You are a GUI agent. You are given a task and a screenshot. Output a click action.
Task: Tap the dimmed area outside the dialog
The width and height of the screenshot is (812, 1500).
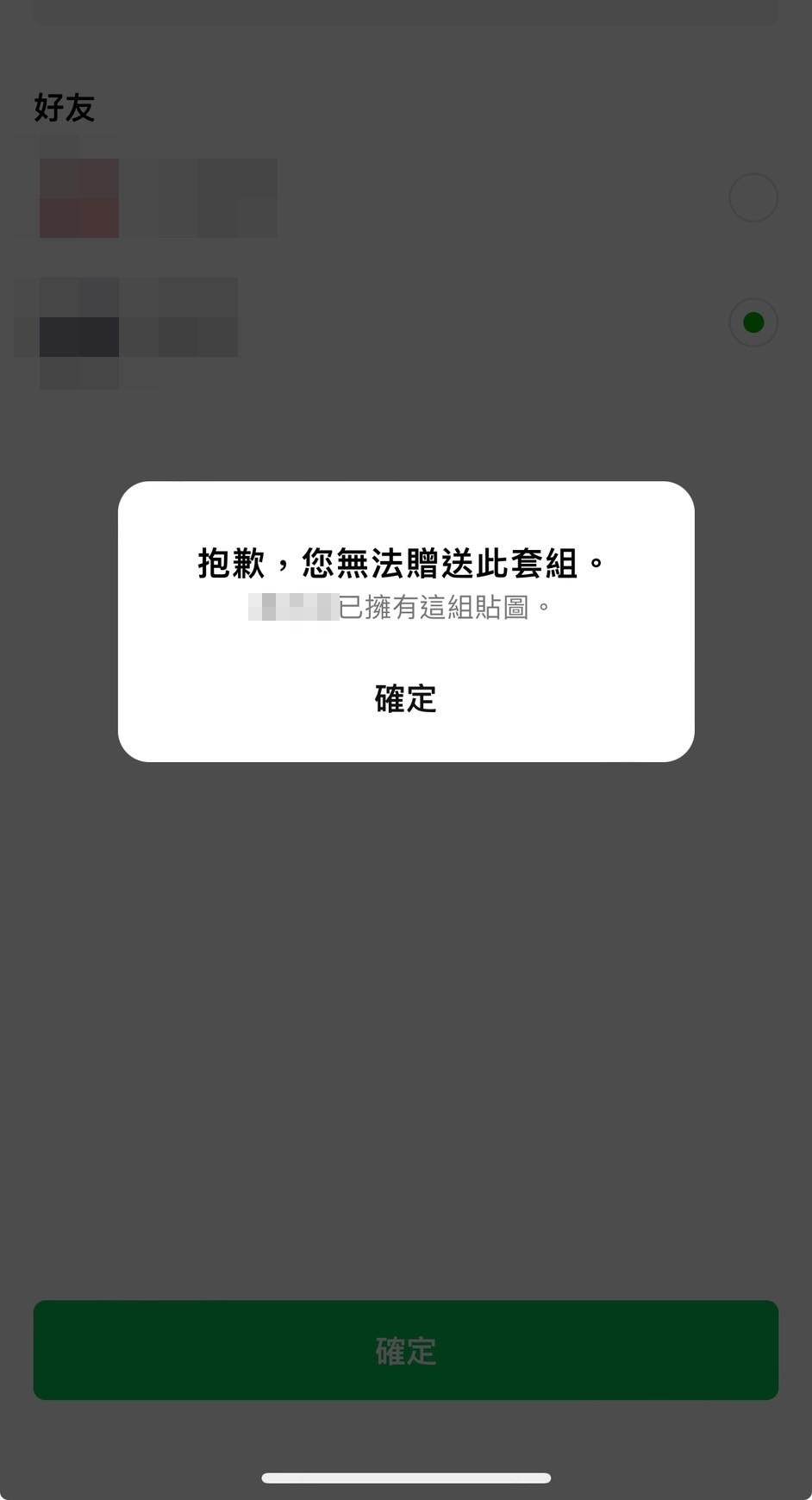[x=405, y=991]
